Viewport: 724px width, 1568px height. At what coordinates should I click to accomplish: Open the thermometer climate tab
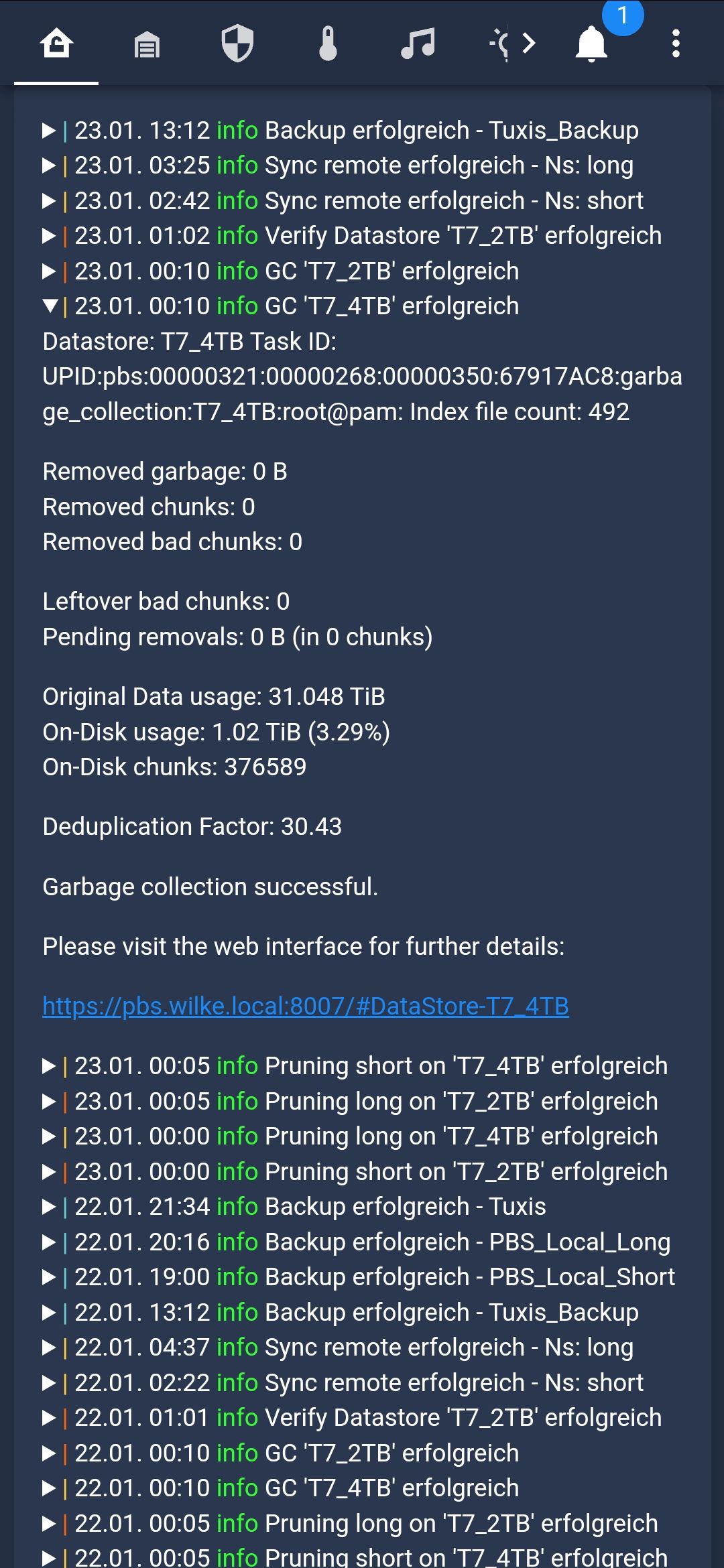click(328, 44)
